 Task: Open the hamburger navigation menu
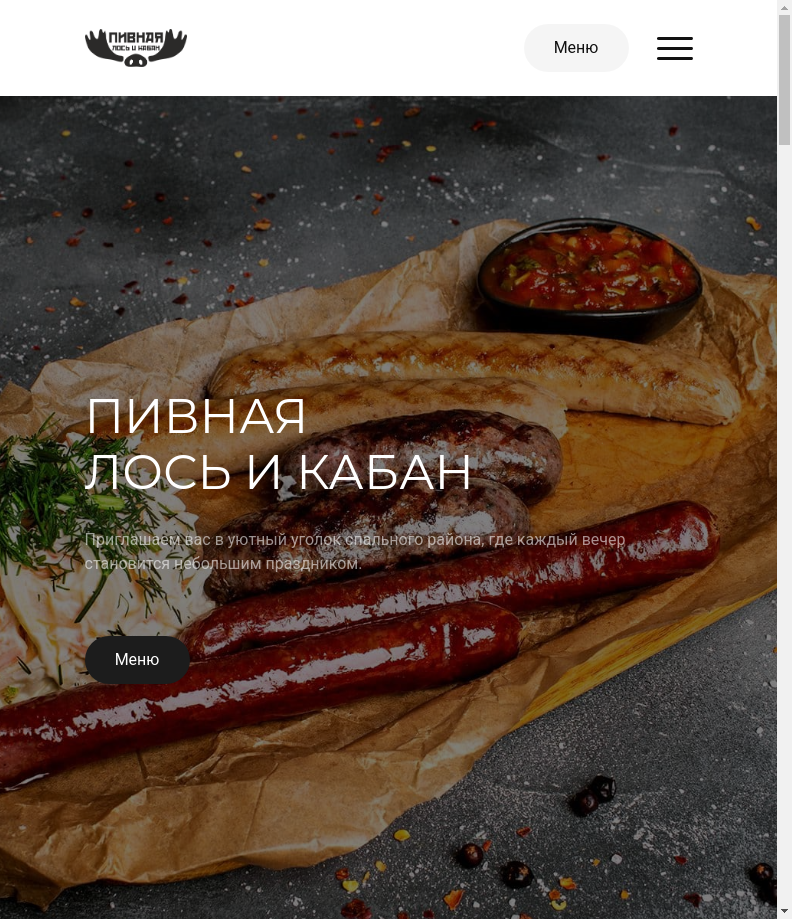(674, 48)
